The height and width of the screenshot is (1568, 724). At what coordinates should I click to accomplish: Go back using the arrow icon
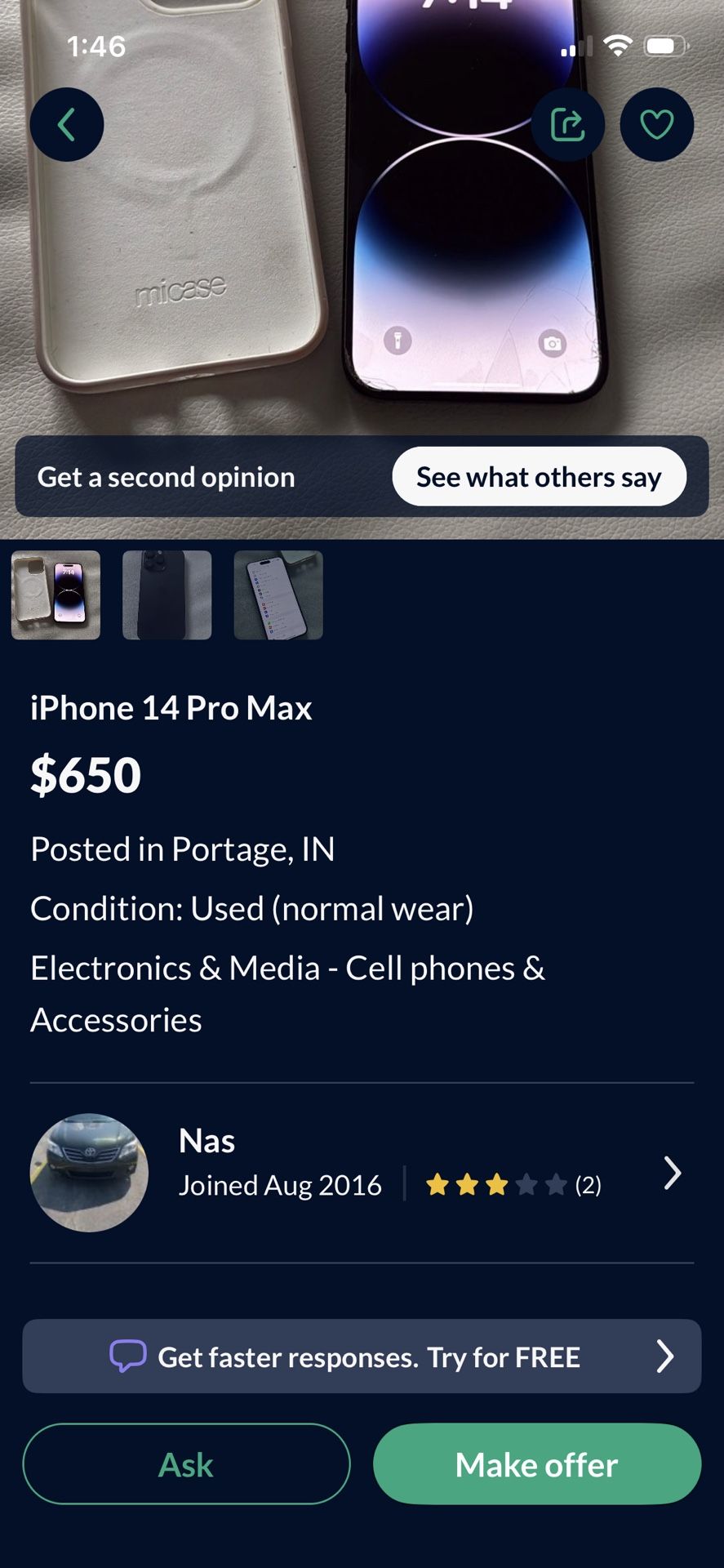(66, 125)
